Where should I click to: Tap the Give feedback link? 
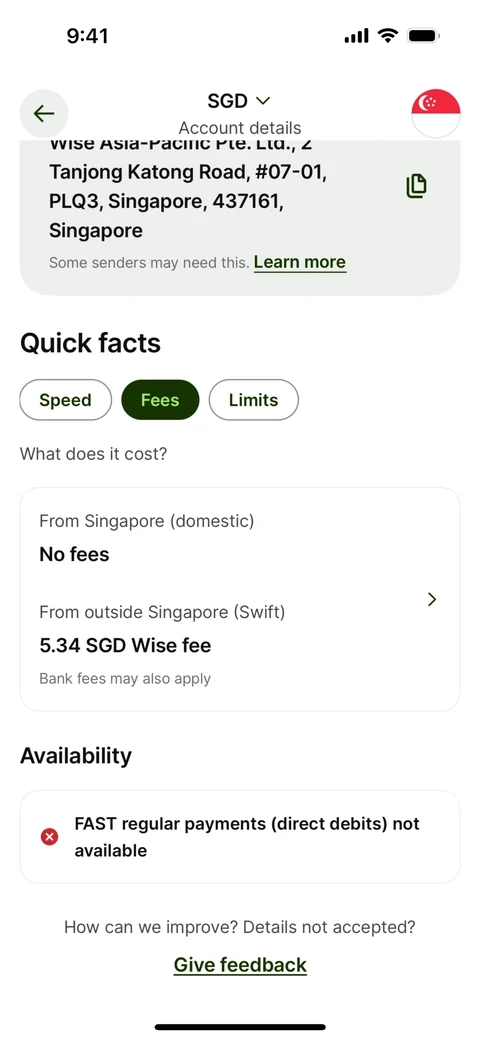pos(240,964)
